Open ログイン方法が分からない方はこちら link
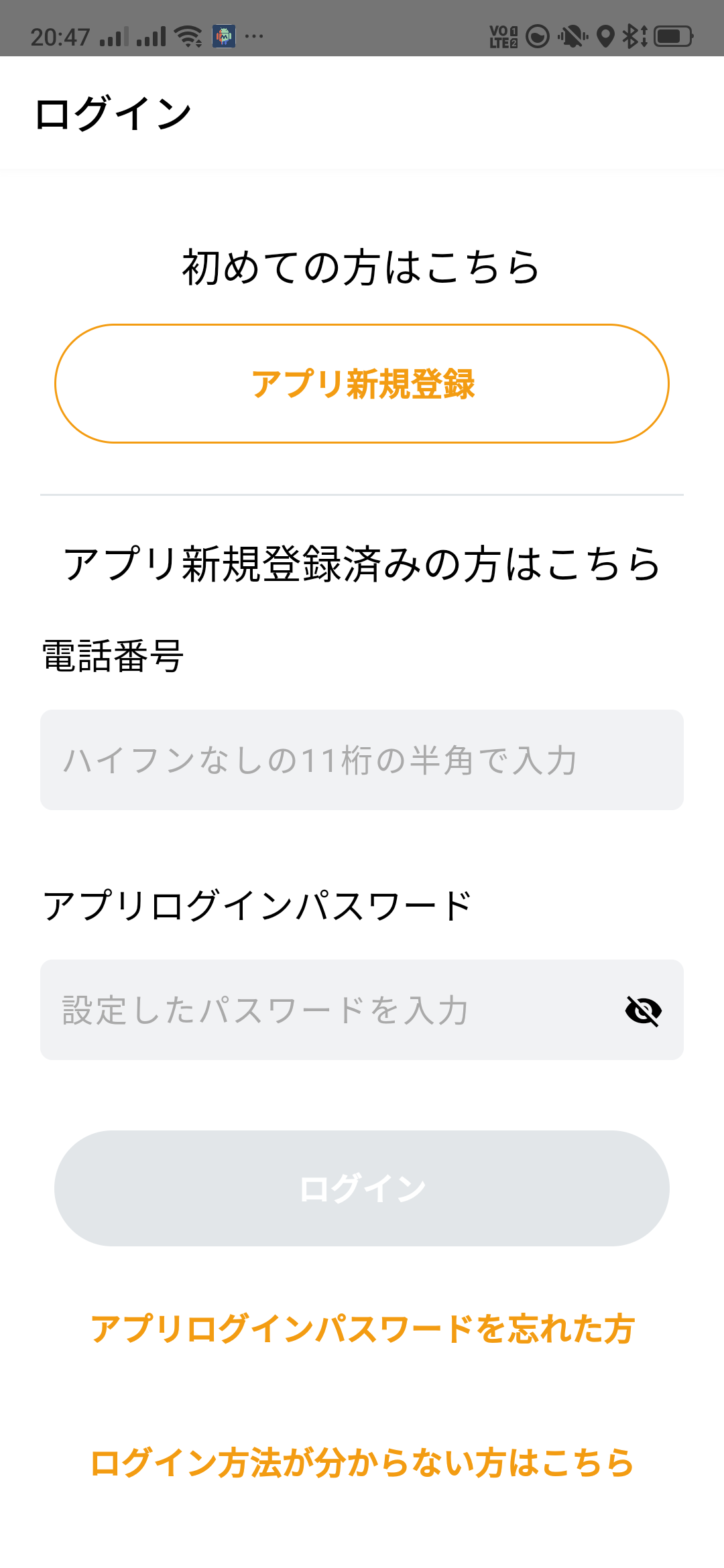 [x=362, y=1463]
